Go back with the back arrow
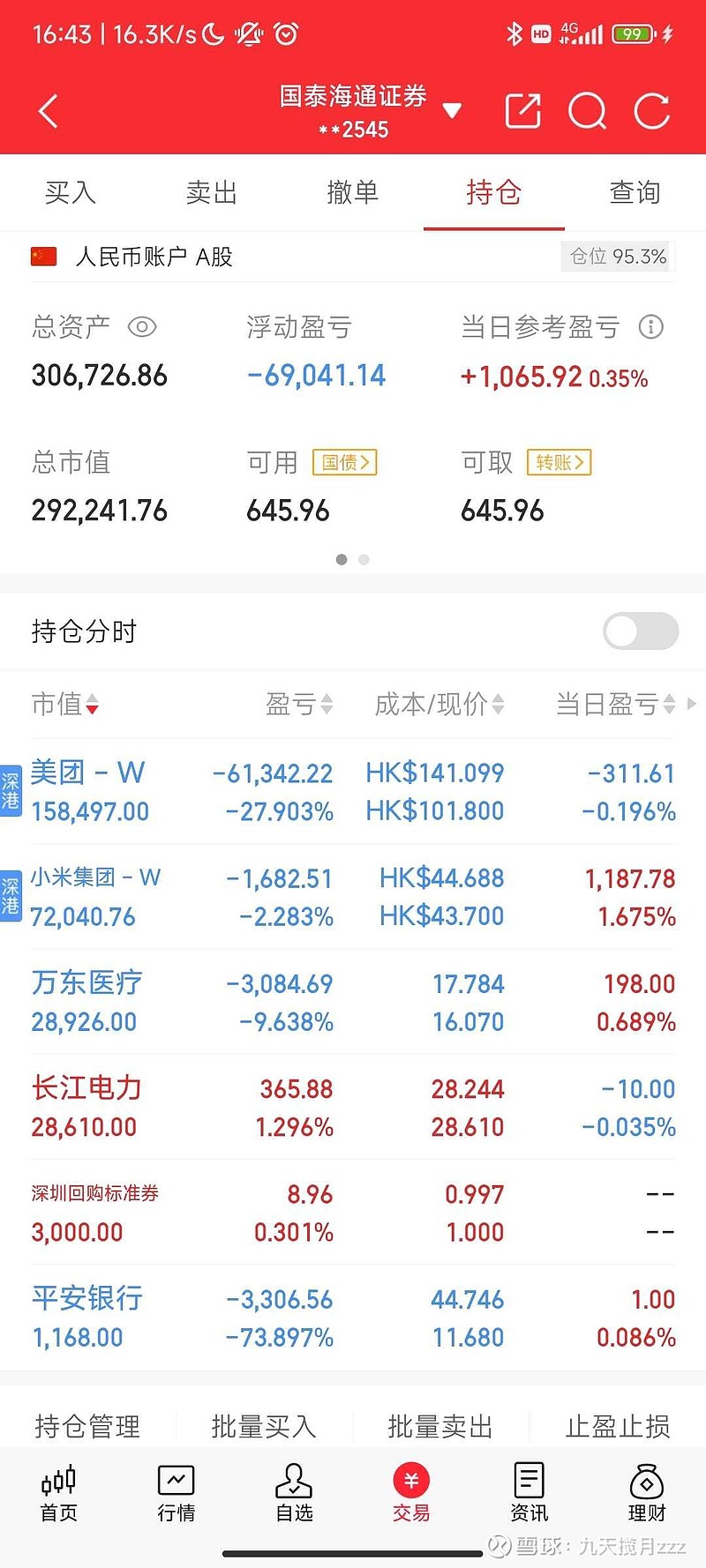 (47, 111)
